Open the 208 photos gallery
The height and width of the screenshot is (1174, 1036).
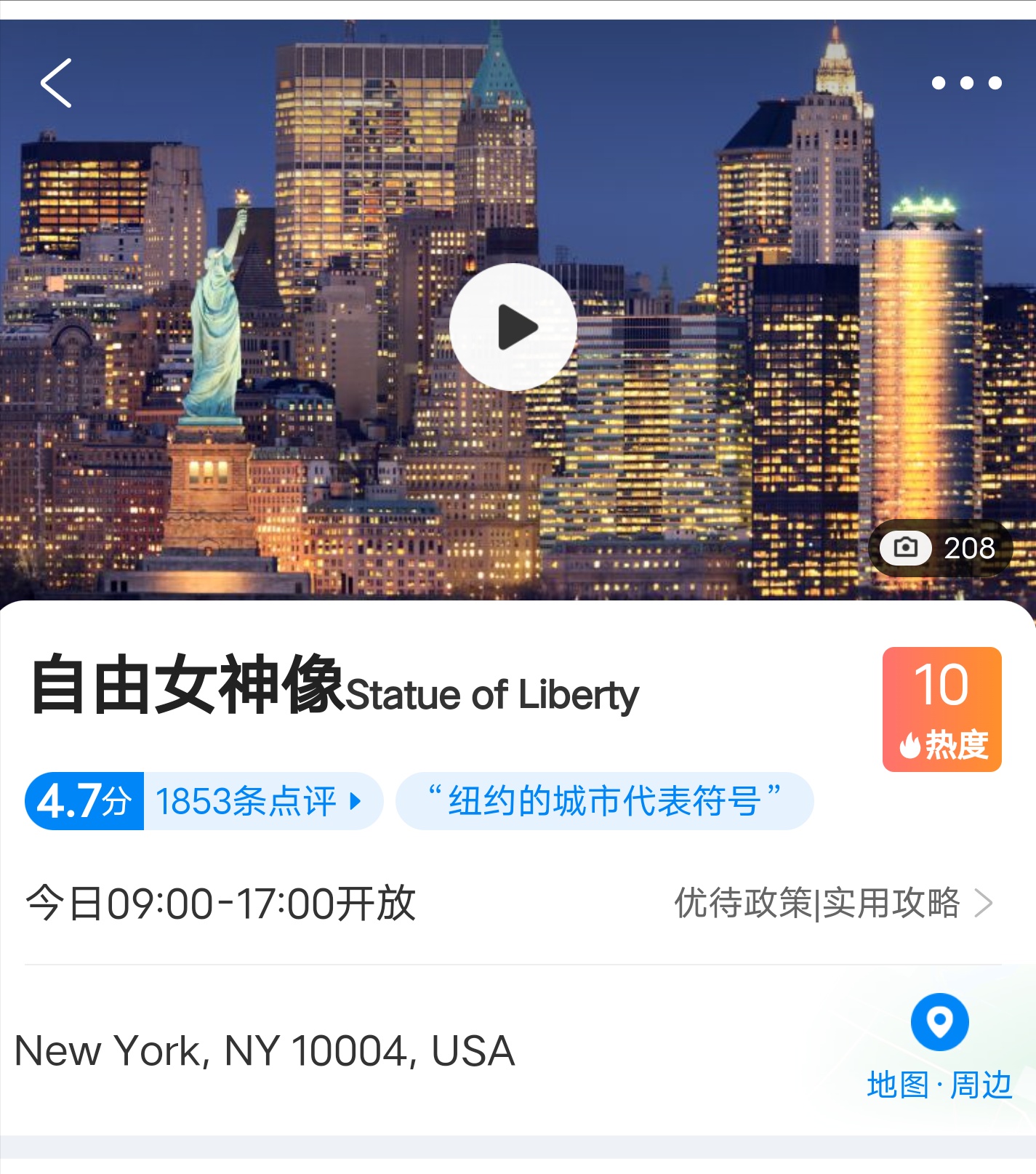(940, 548)
